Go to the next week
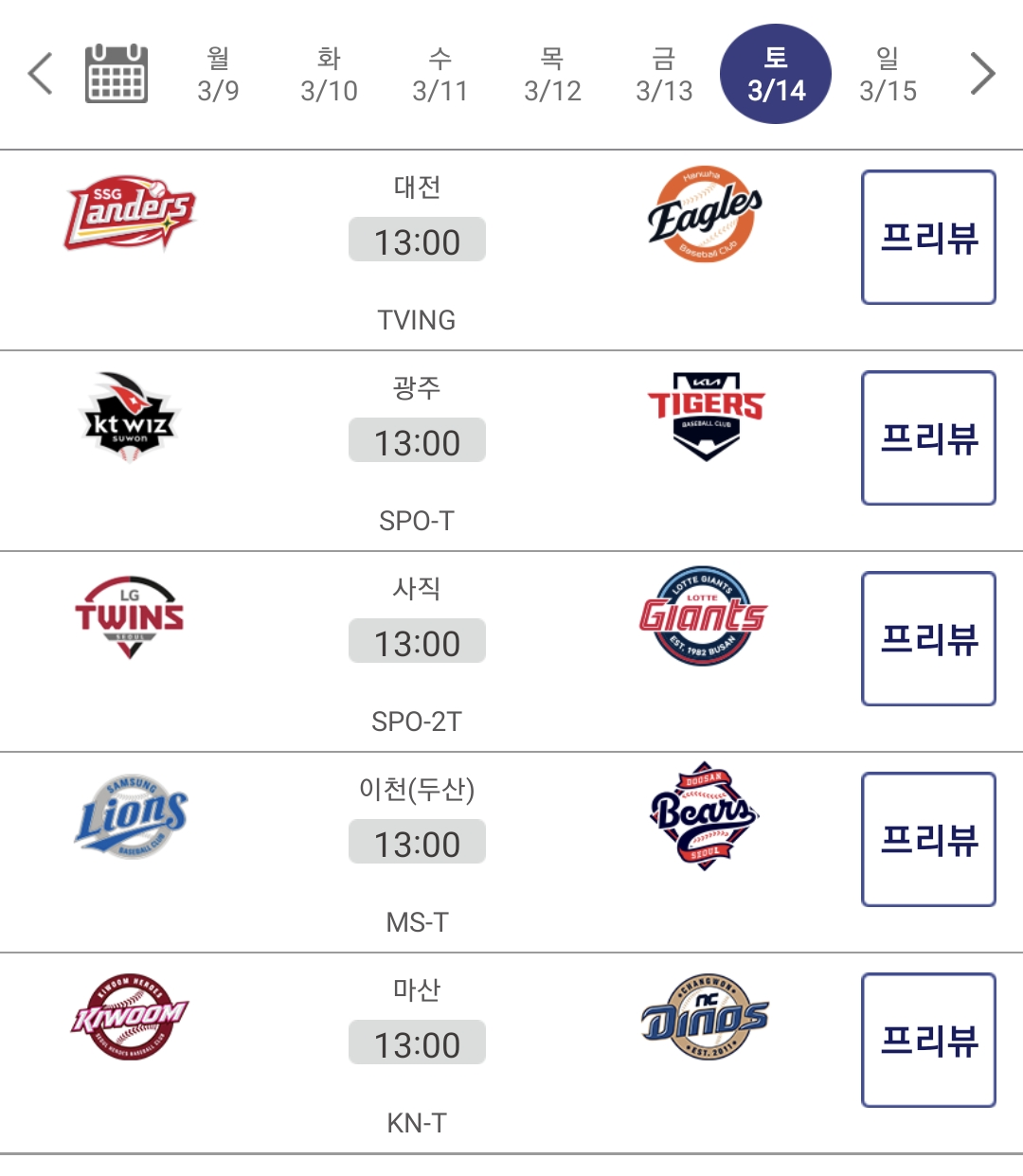 (983, 74)
